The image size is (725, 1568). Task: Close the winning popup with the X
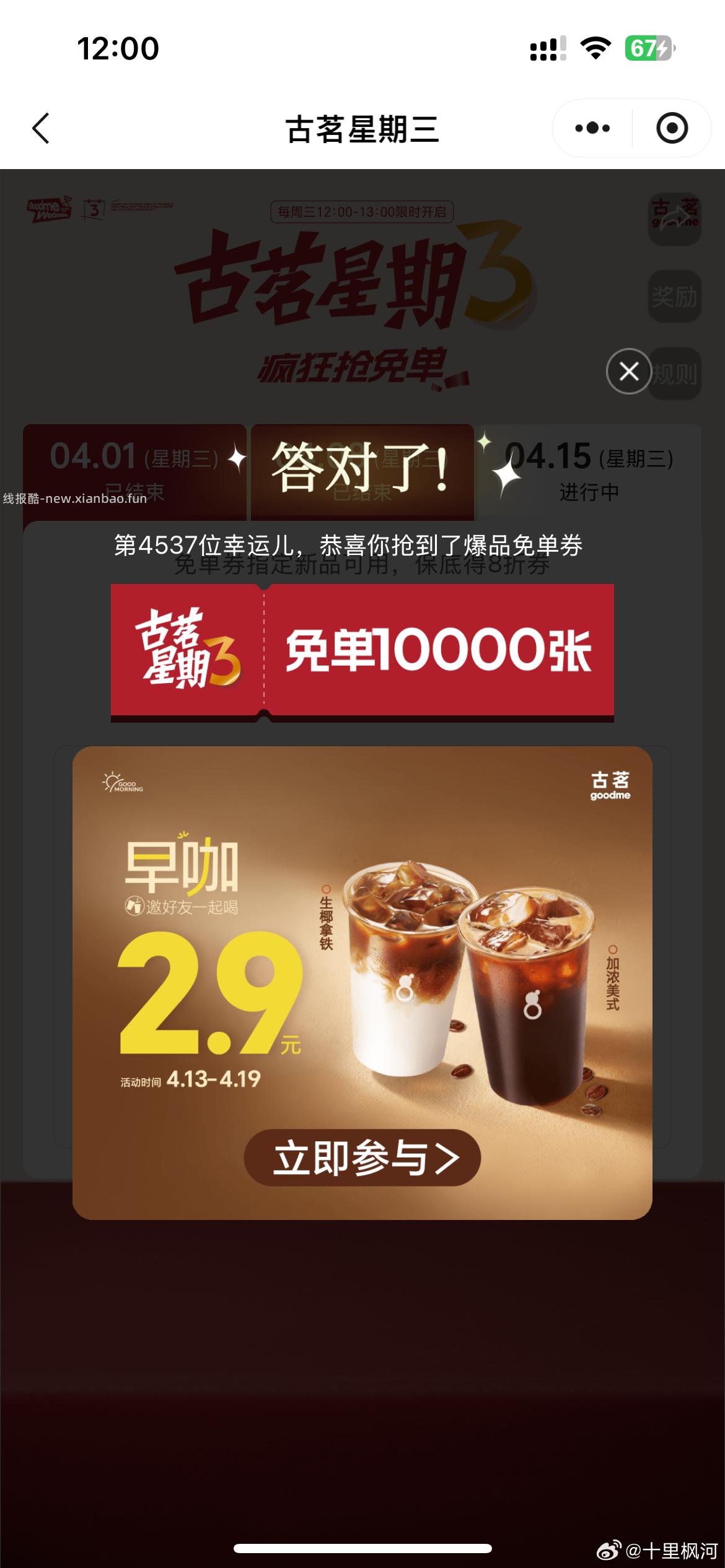click(630, 372)
